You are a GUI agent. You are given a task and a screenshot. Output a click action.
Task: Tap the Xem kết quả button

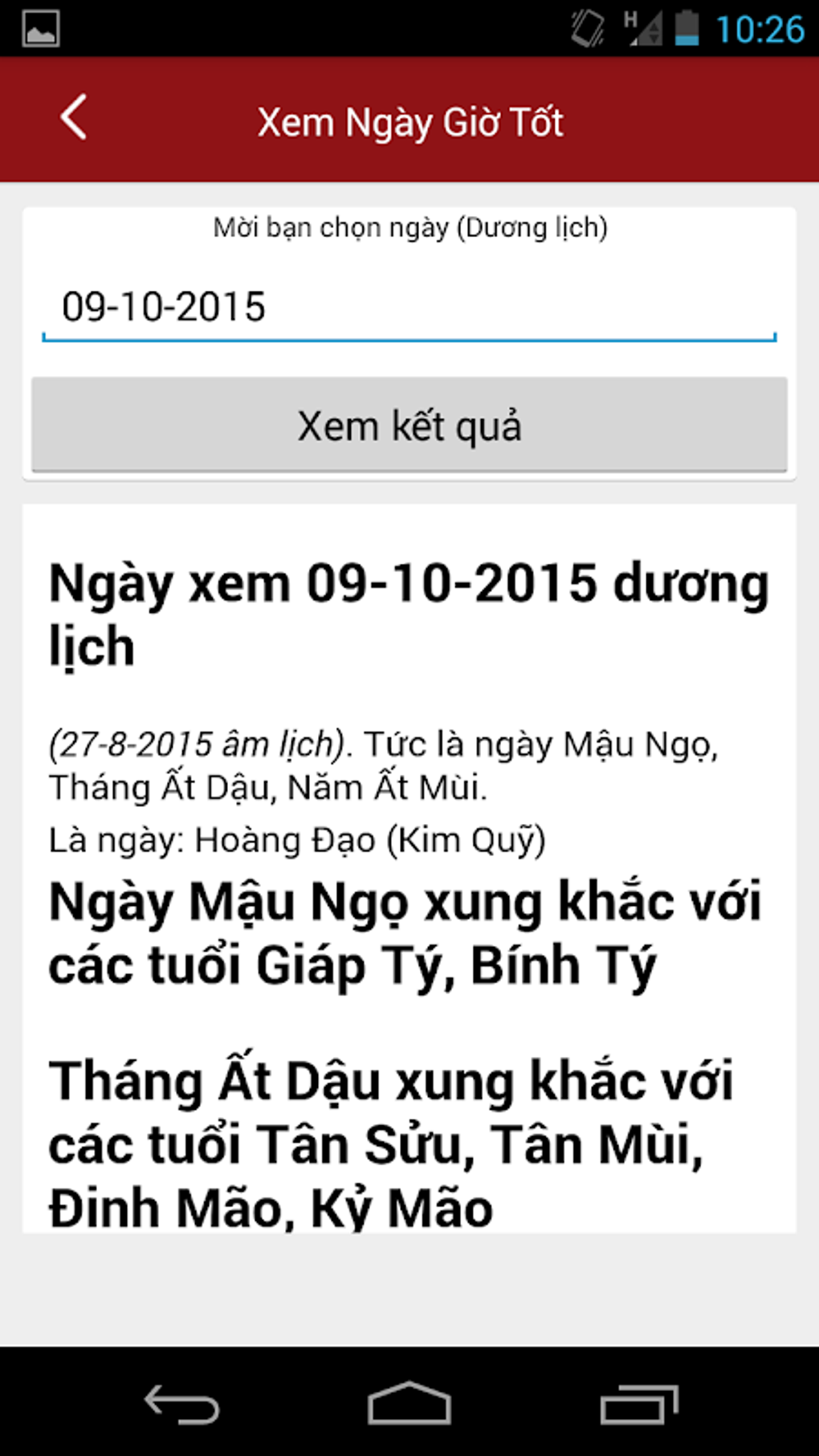(409, 425)
